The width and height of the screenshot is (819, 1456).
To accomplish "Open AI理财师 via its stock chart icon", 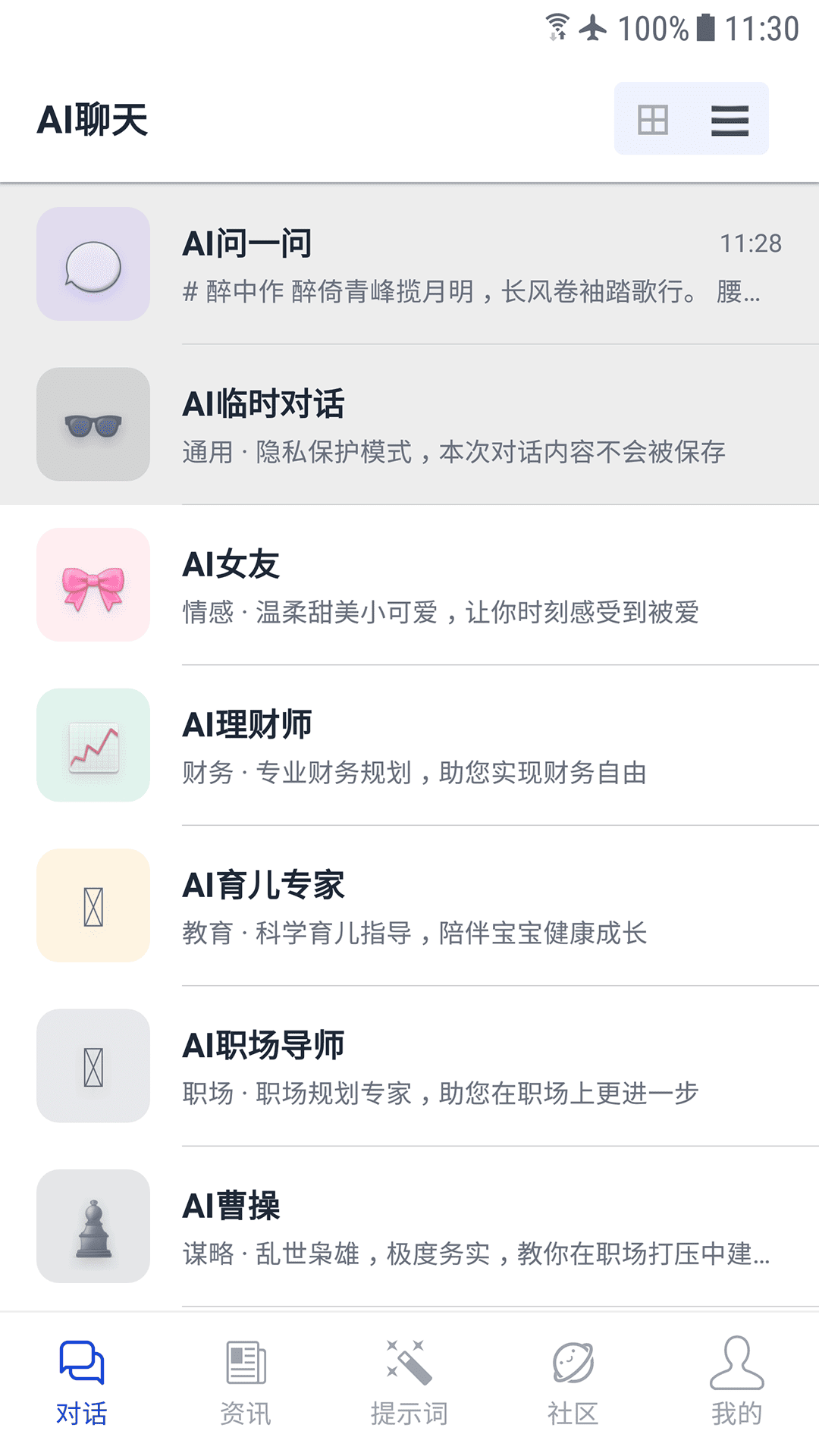I will pos(93,745).
